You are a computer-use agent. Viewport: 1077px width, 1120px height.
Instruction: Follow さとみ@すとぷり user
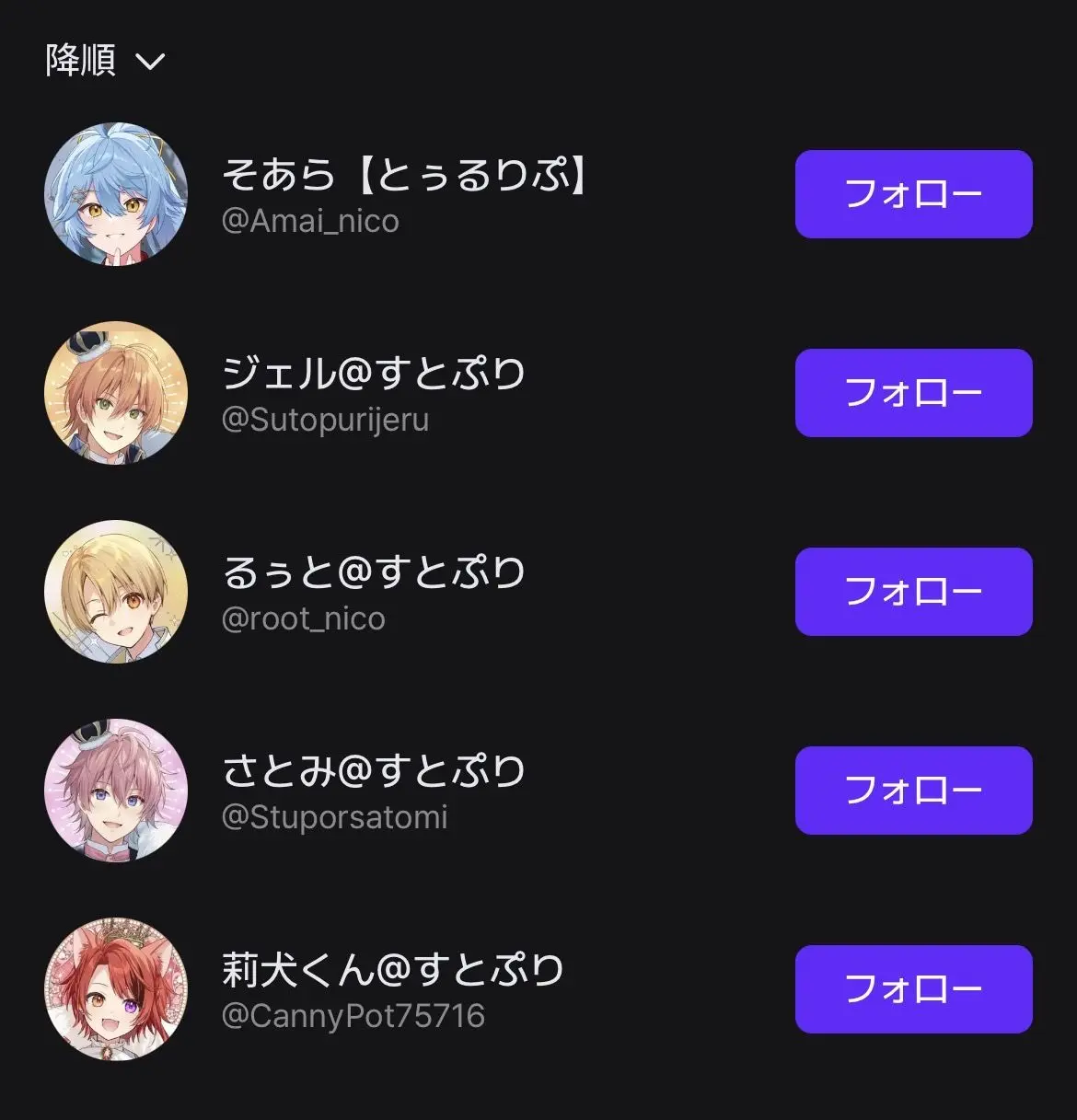point(913,791)
